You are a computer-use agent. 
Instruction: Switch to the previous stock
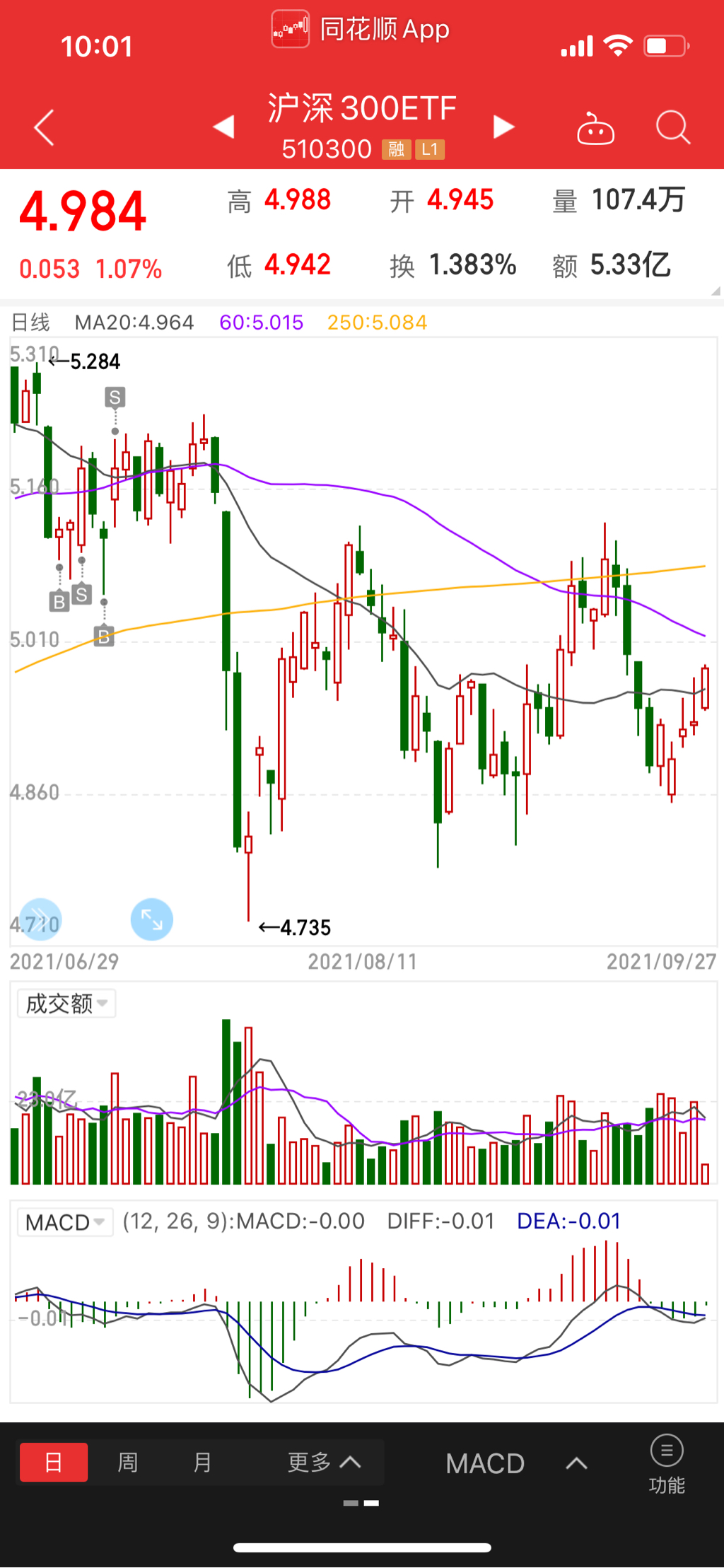tap(223, 127)
